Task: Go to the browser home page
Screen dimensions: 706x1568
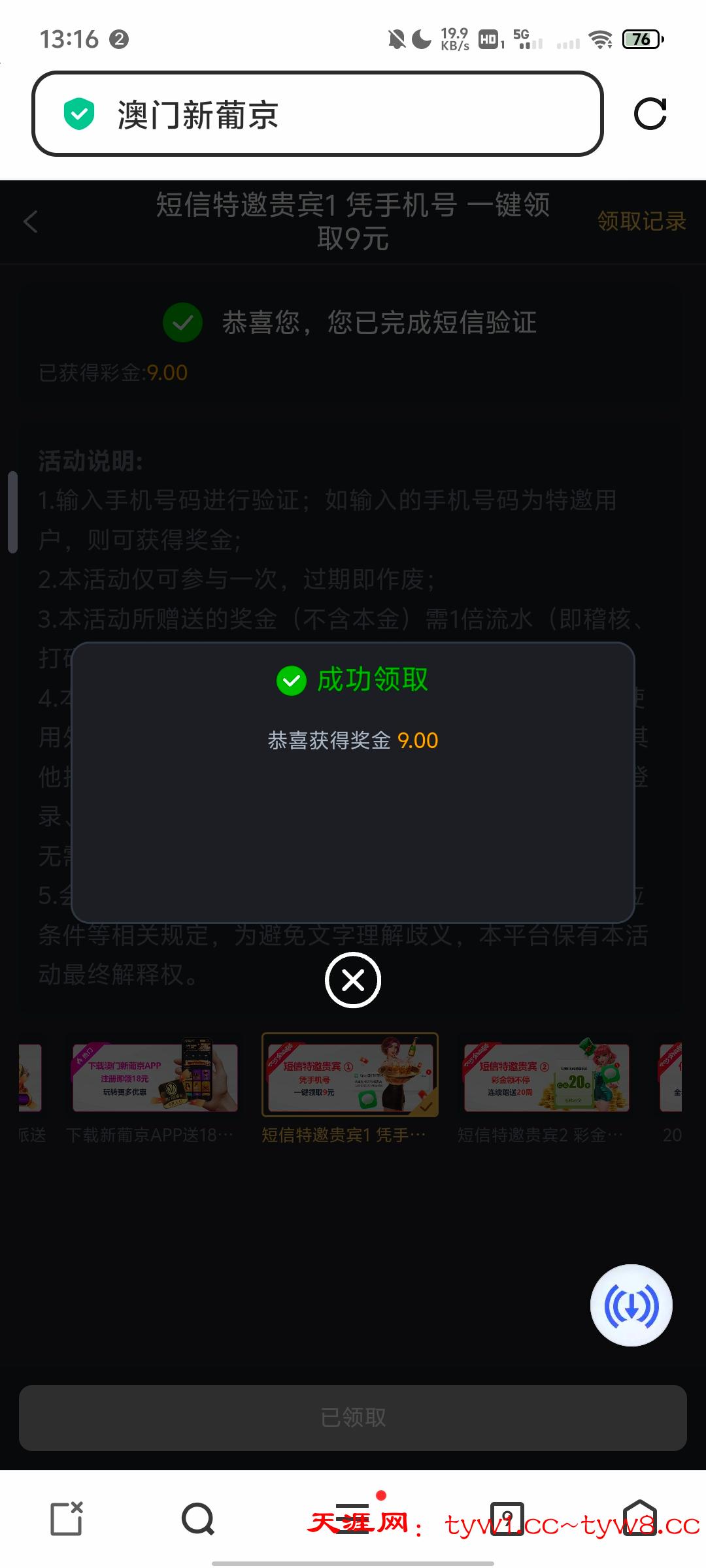Action: pyautogui.click(x=639, y=1519)
